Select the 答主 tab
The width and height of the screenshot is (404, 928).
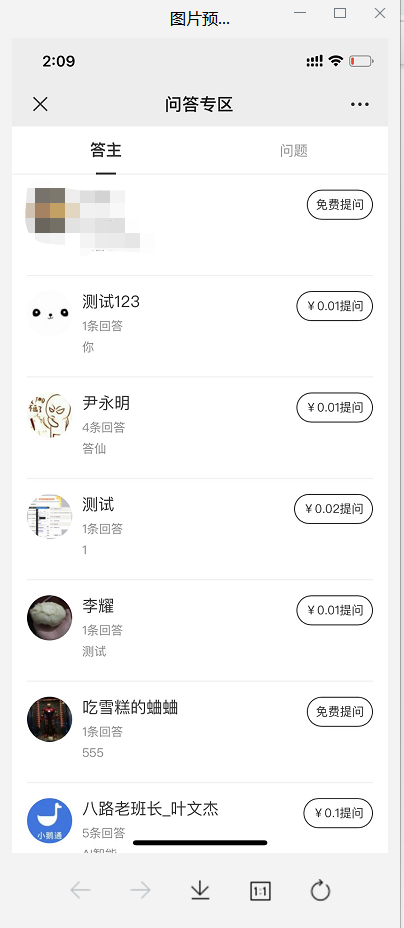tap(106, 150)
